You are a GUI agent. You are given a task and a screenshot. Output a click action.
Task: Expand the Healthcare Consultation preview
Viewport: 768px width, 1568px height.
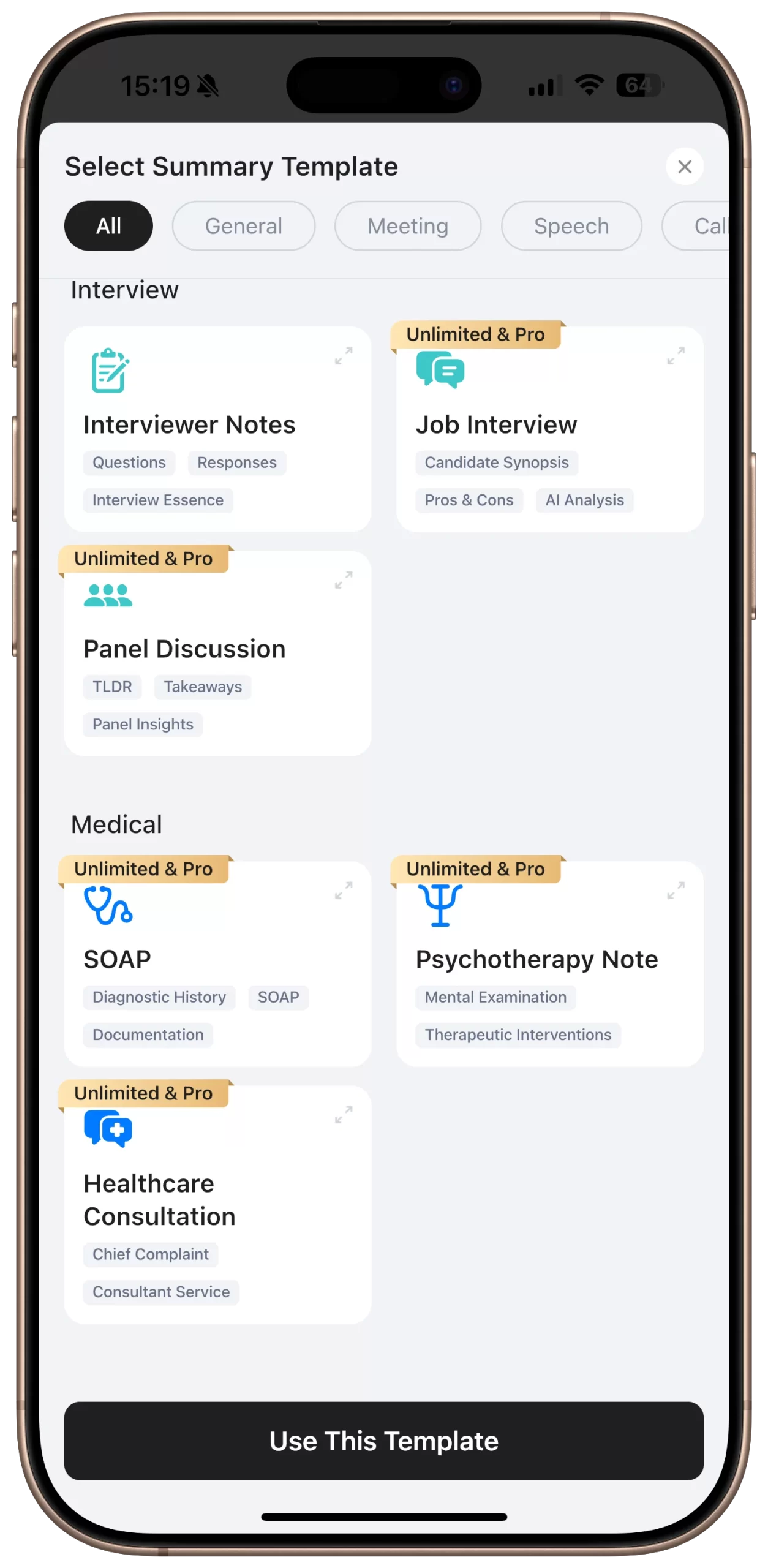pos(344,1114)
